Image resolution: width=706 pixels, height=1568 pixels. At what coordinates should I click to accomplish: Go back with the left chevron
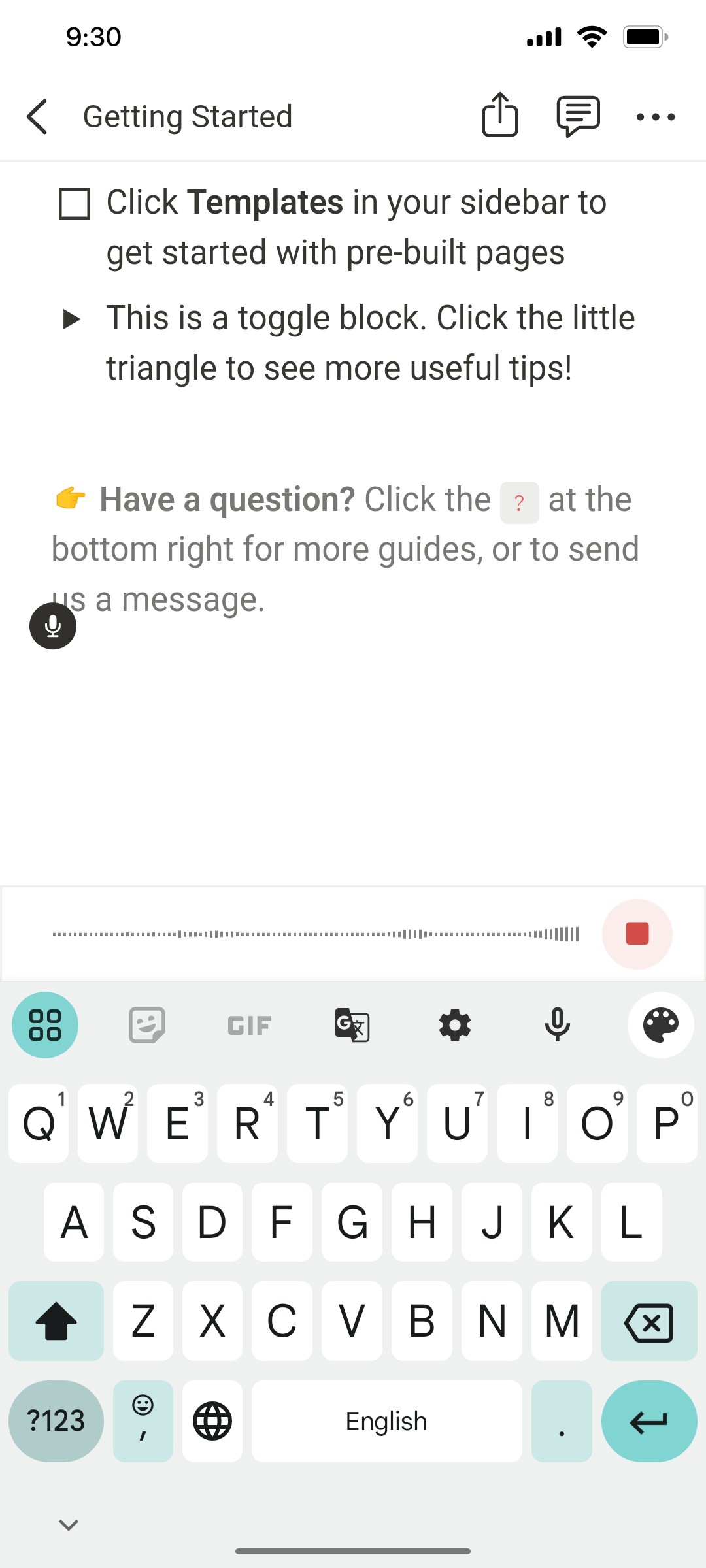pos(37,117)
